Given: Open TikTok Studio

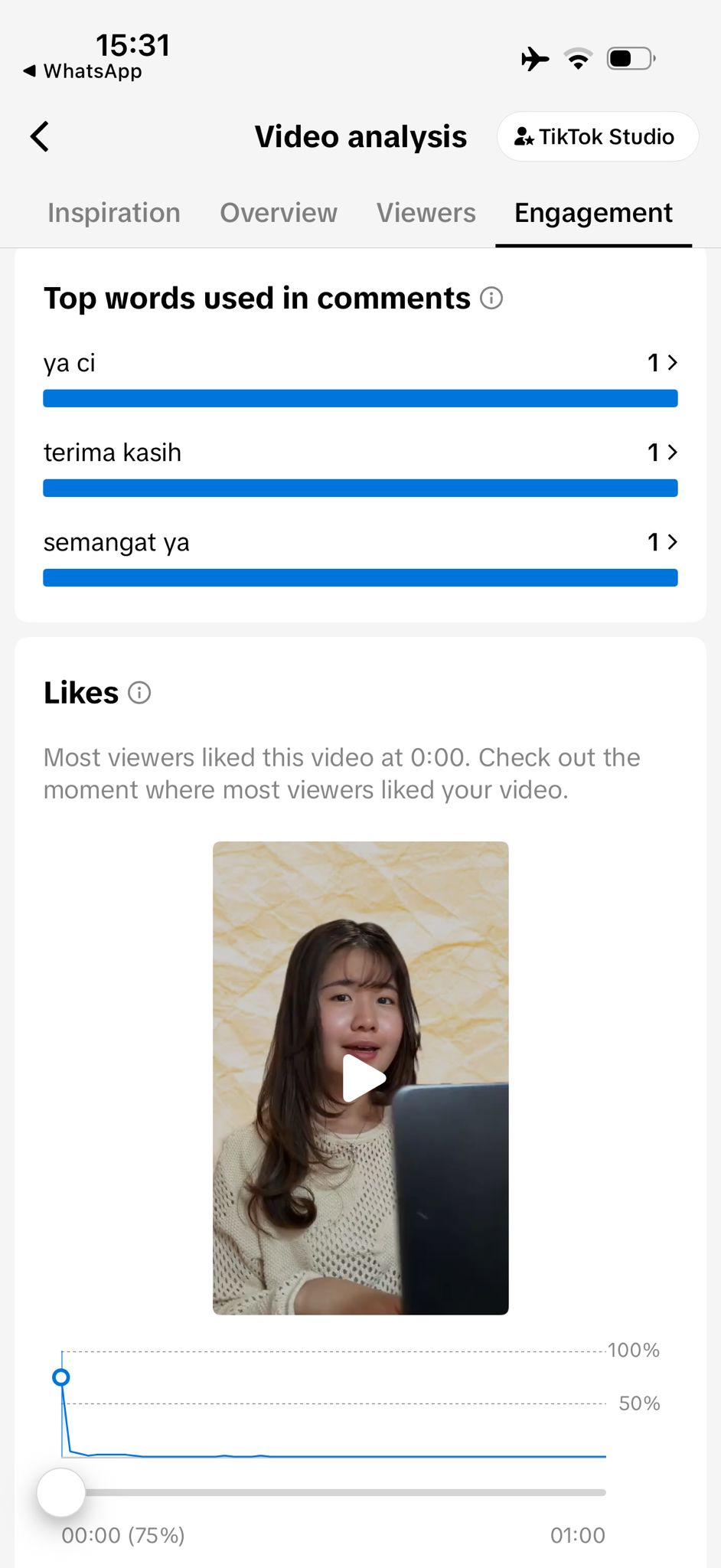Looking at the screenshot, I should click(597, 137).
